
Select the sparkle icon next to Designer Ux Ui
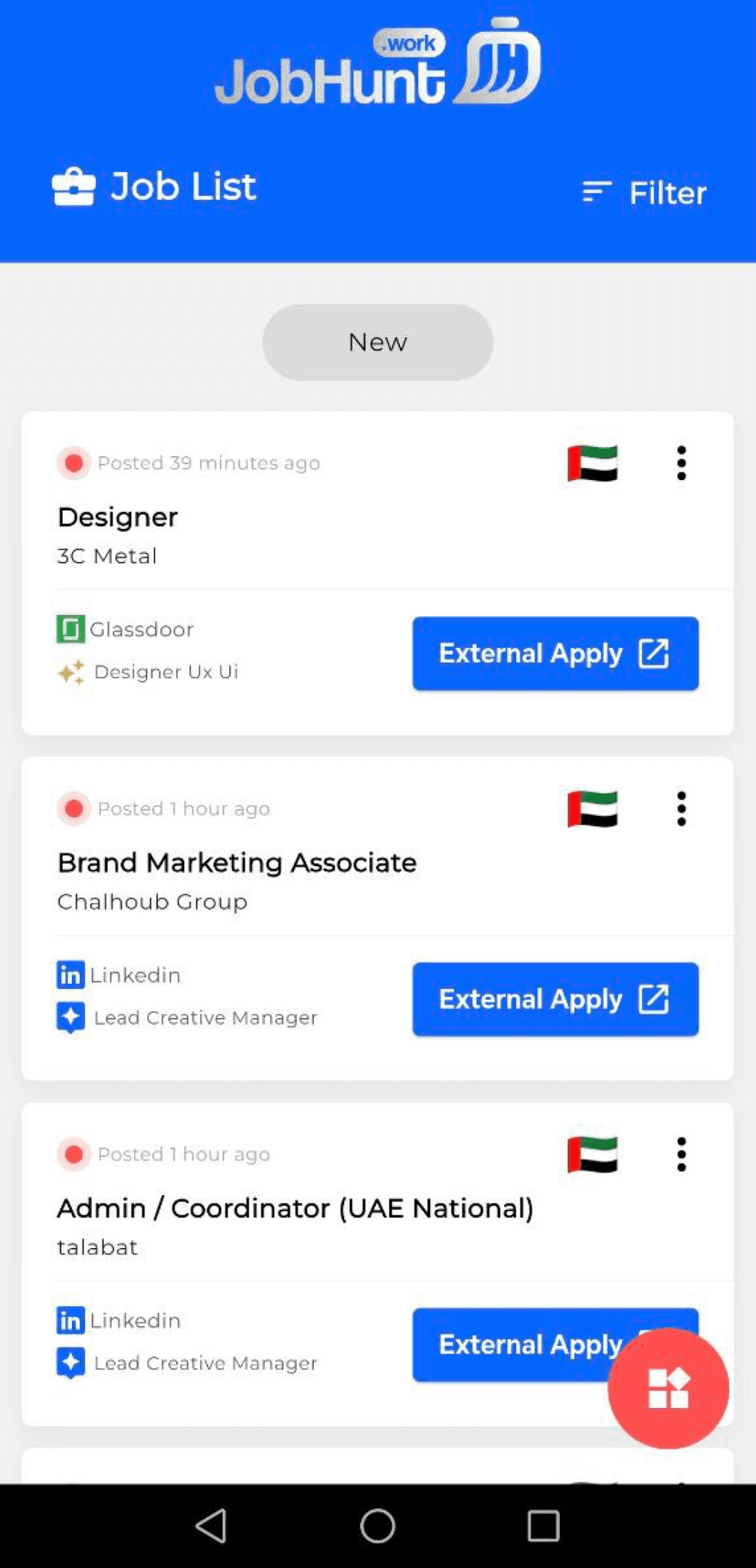click(71, 671)
